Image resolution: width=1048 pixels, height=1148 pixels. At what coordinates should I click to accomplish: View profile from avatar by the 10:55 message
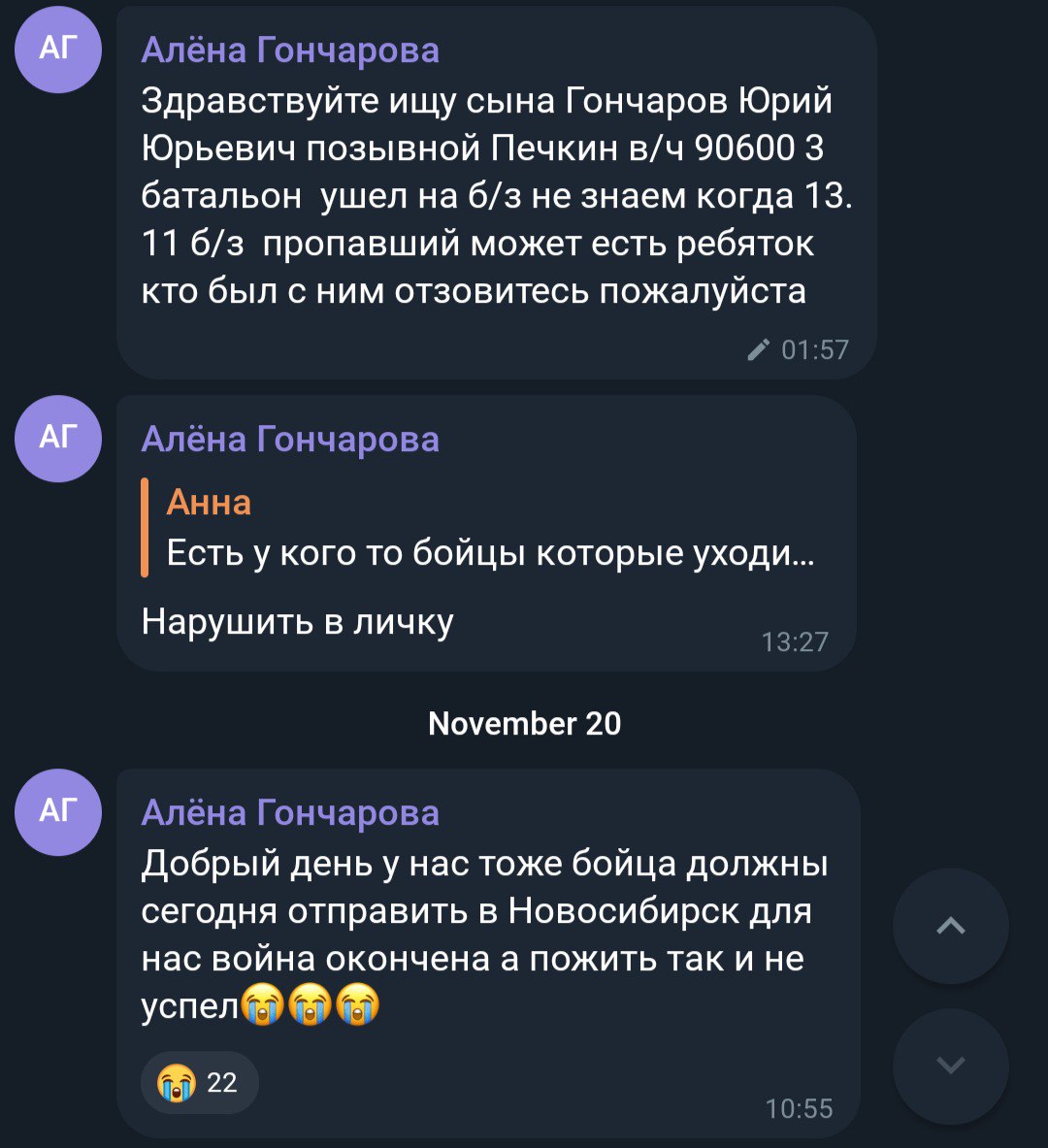click(x=58, y=812)
